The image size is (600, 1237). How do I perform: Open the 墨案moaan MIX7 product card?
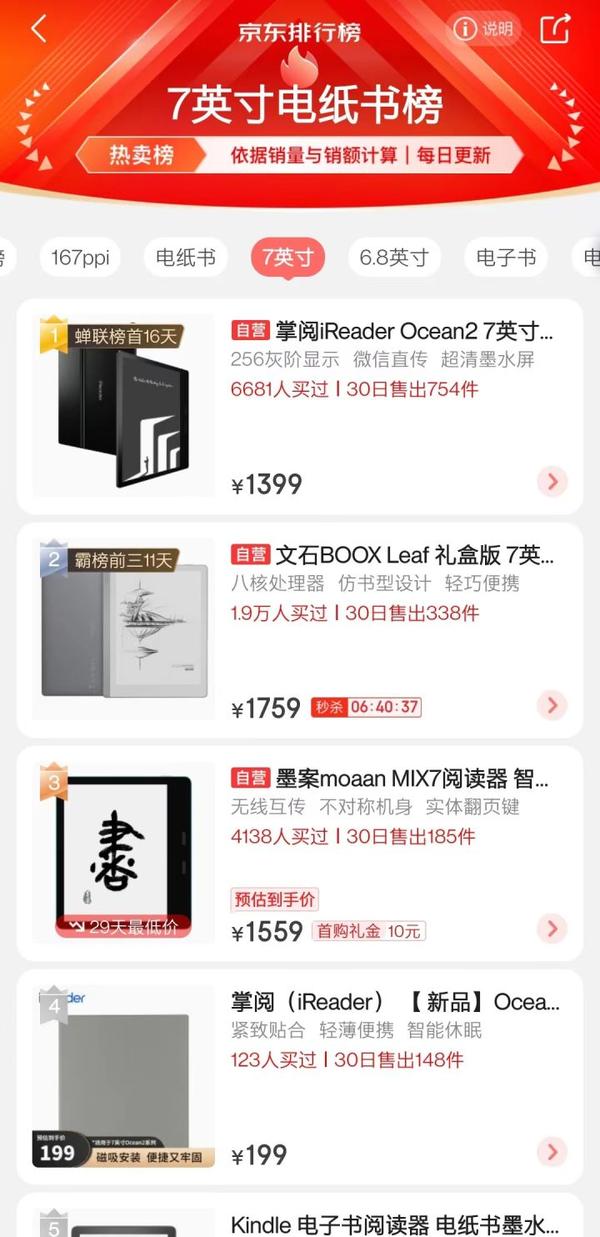pos(300,854)
